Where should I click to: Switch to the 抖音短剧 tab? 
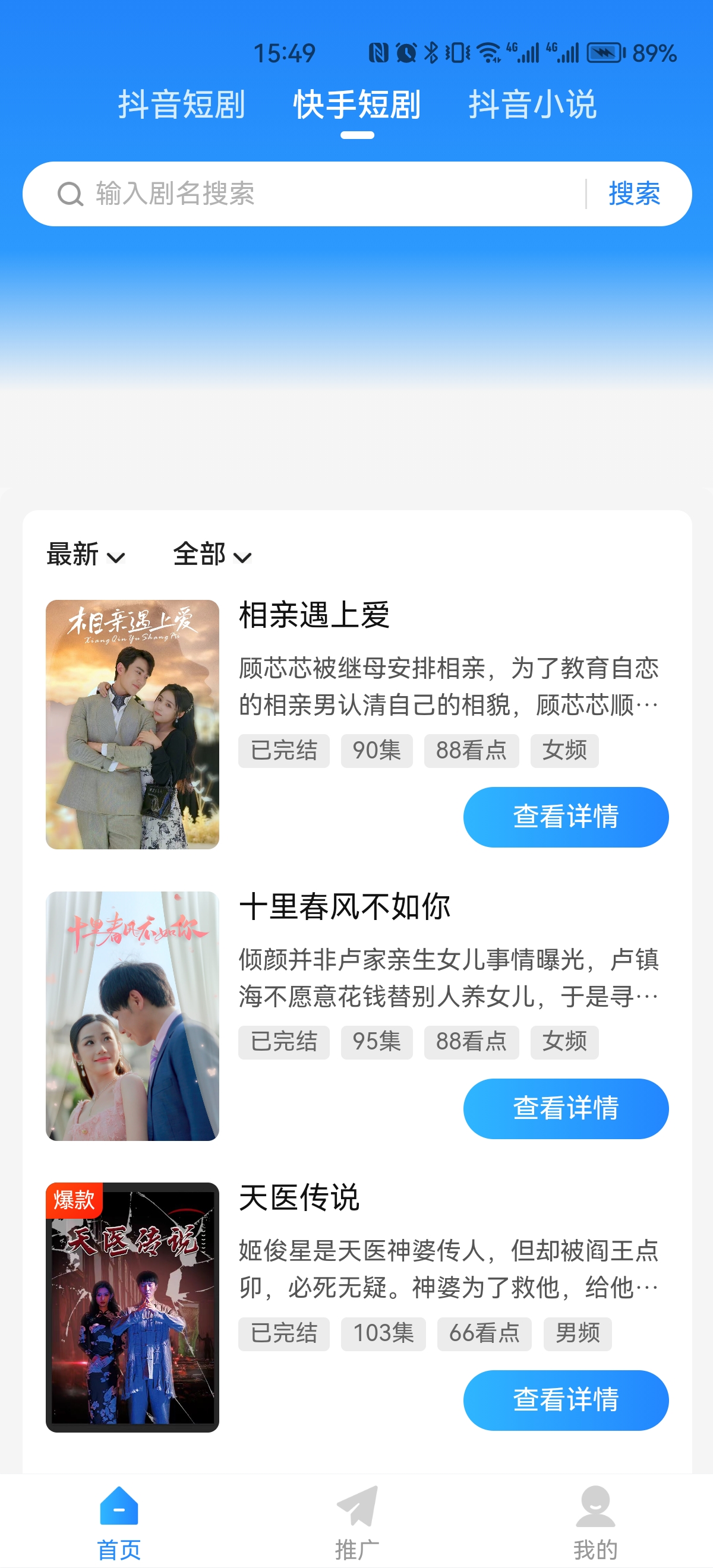(x=181, y=104)
